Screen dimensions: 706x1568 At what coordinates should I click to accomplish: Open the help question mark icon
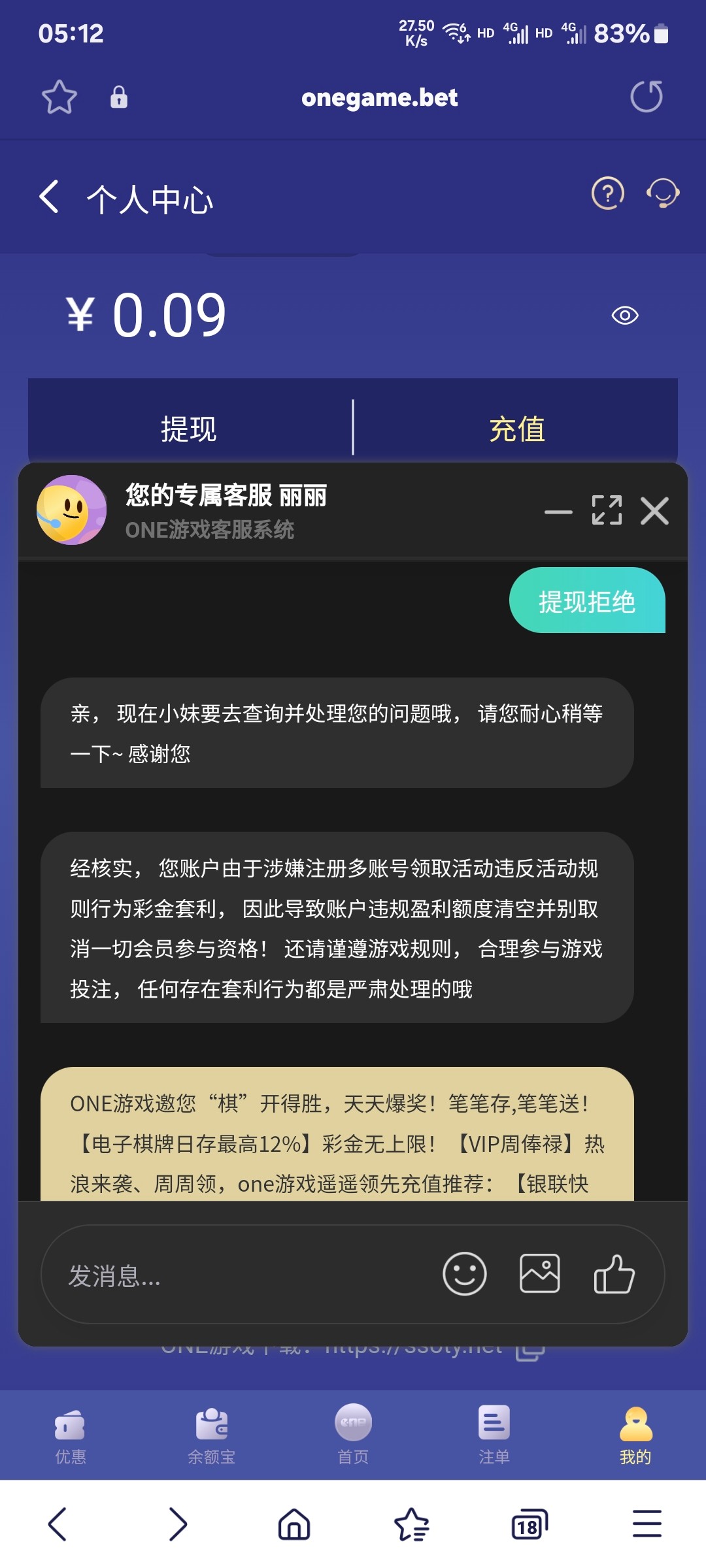tap(607, 193)
